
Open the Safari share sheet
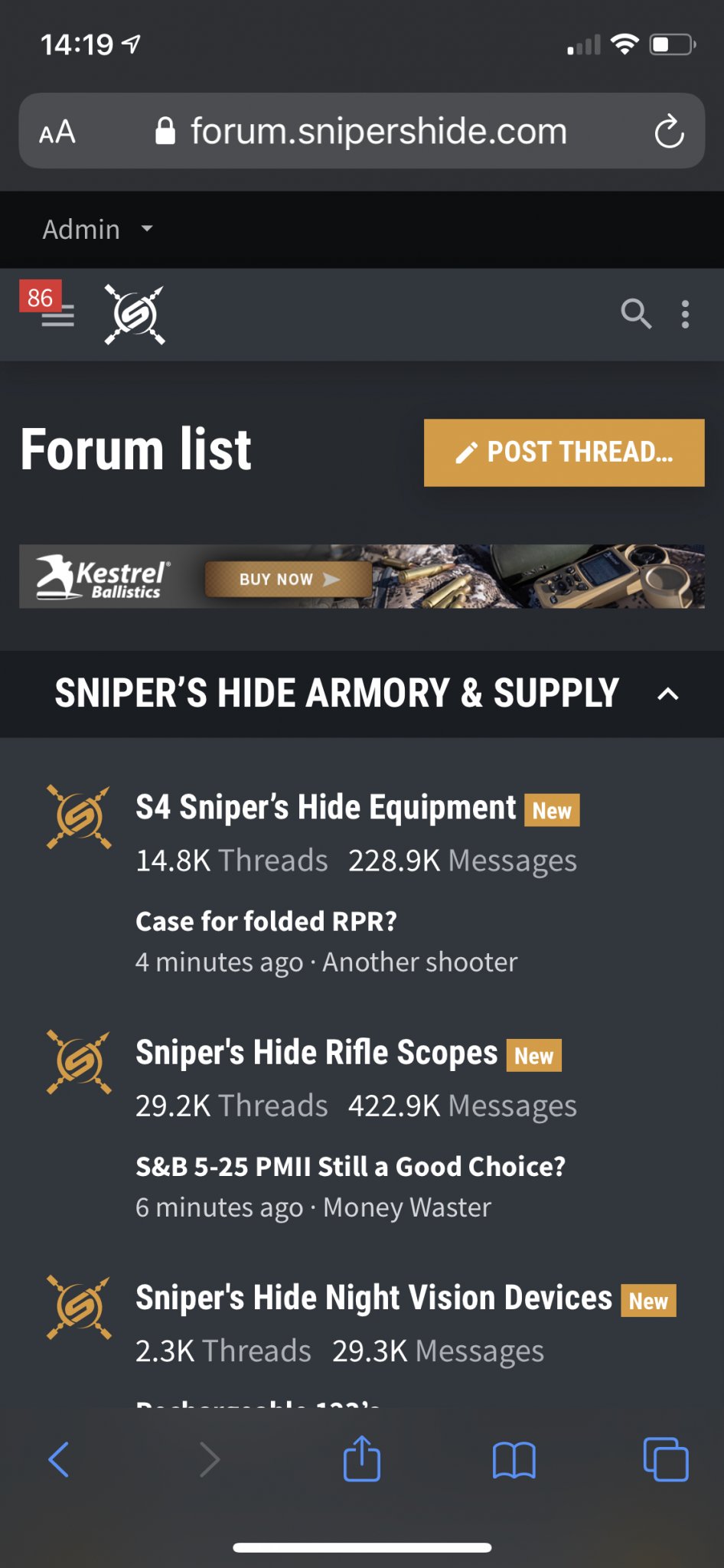pos(361,1459)
